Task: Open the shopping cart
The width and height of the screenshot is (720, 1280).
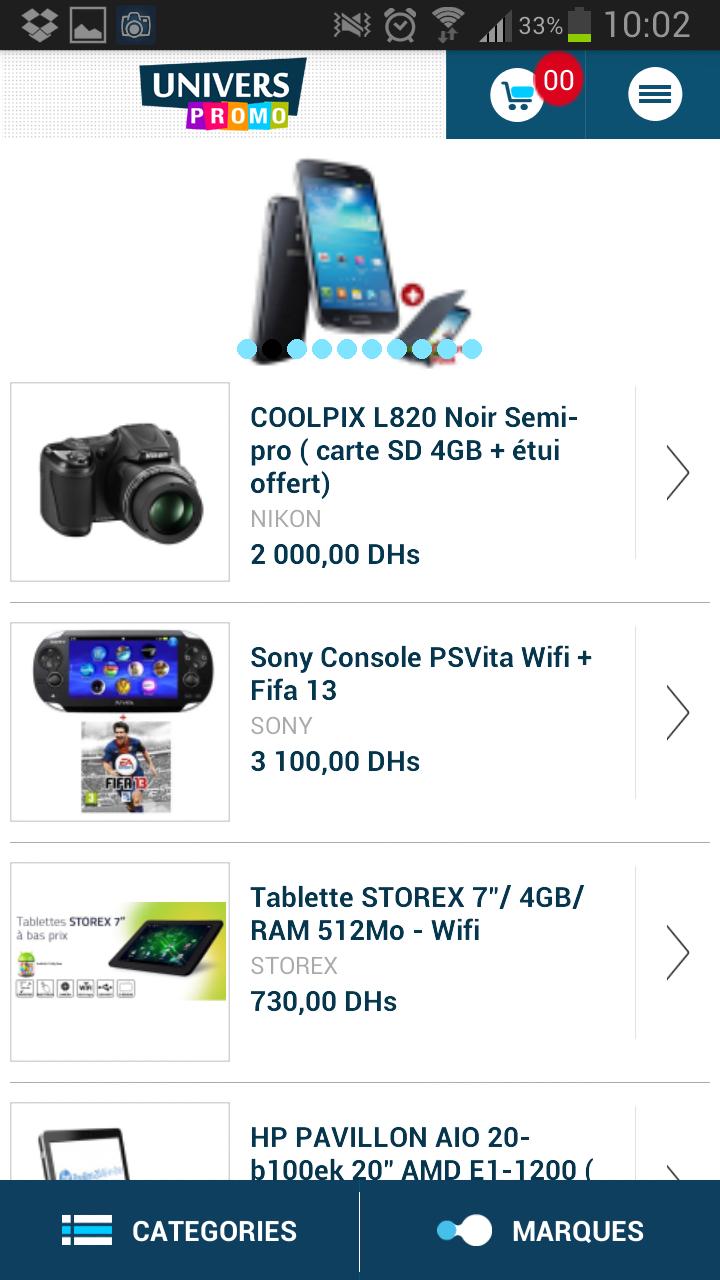Action: pyautogui.click(x=516, y=95)
